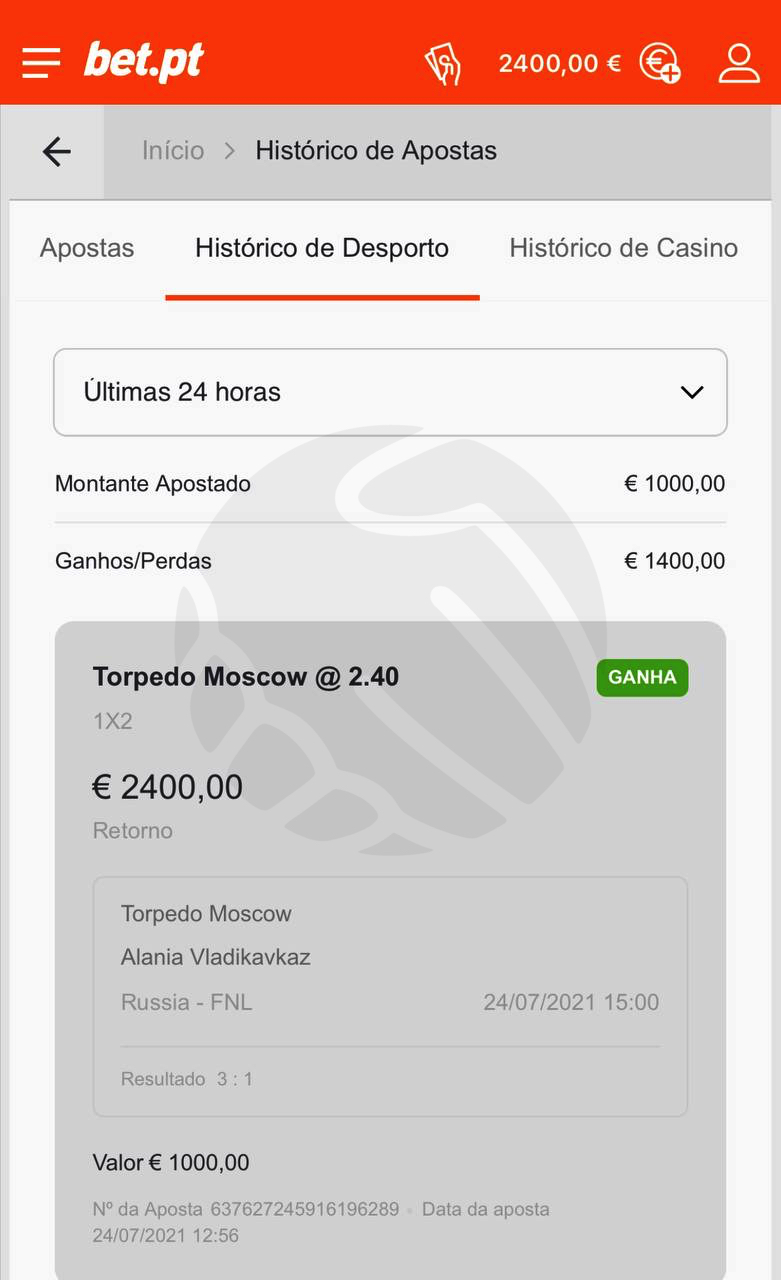
Task: Go back with the arrow button
Action: pos(57,151)
